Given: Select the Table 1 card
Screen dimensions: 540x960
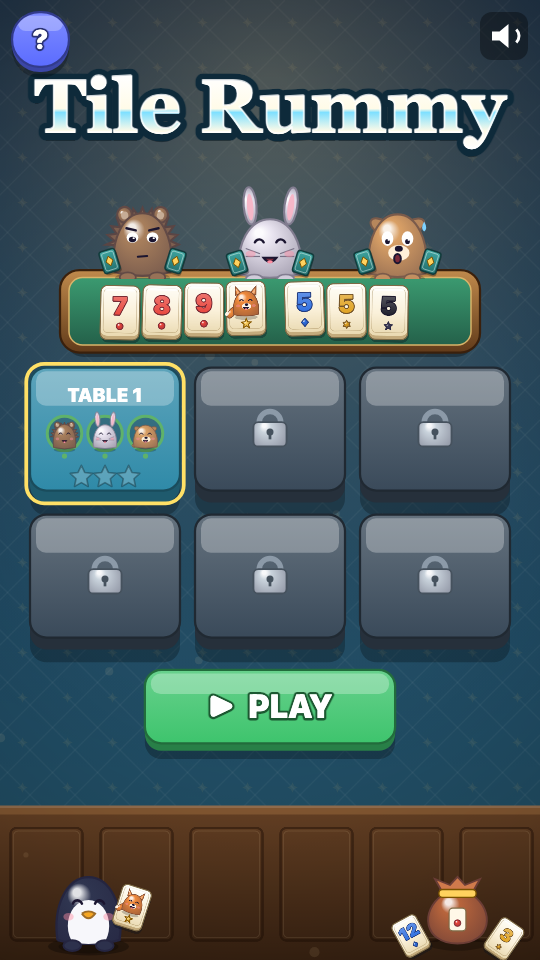Looking at the screenshot, I should [105, 433].
